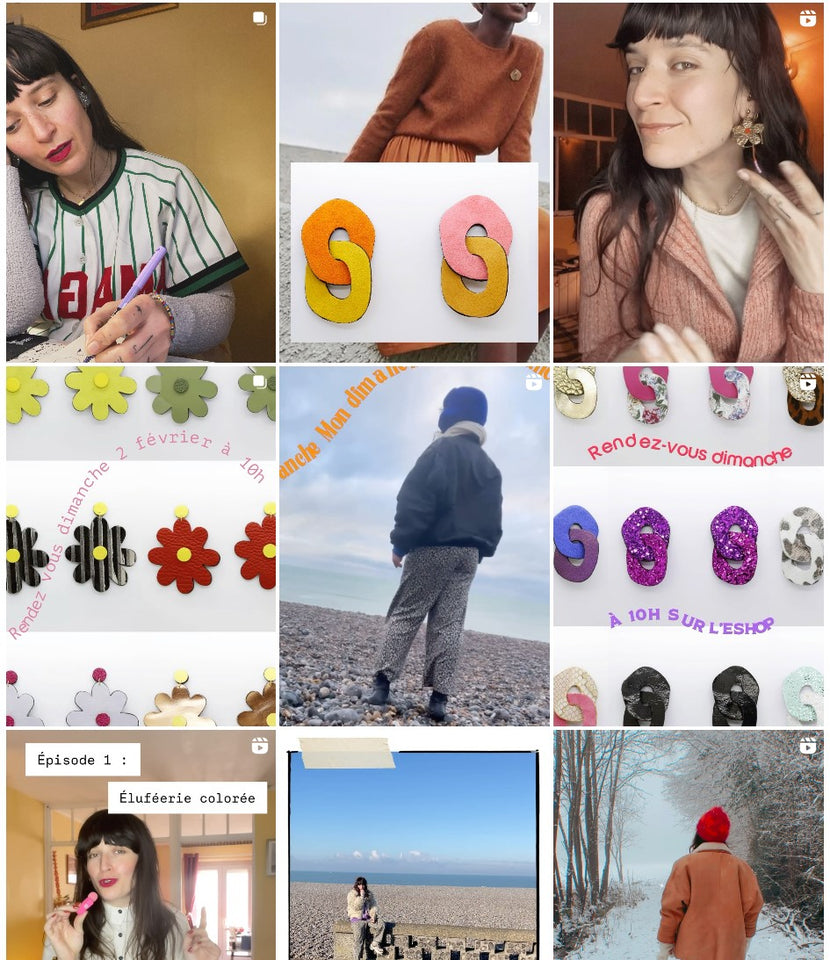
Task: Play the snowy forest red beanie reel
Action: [688, 845]
